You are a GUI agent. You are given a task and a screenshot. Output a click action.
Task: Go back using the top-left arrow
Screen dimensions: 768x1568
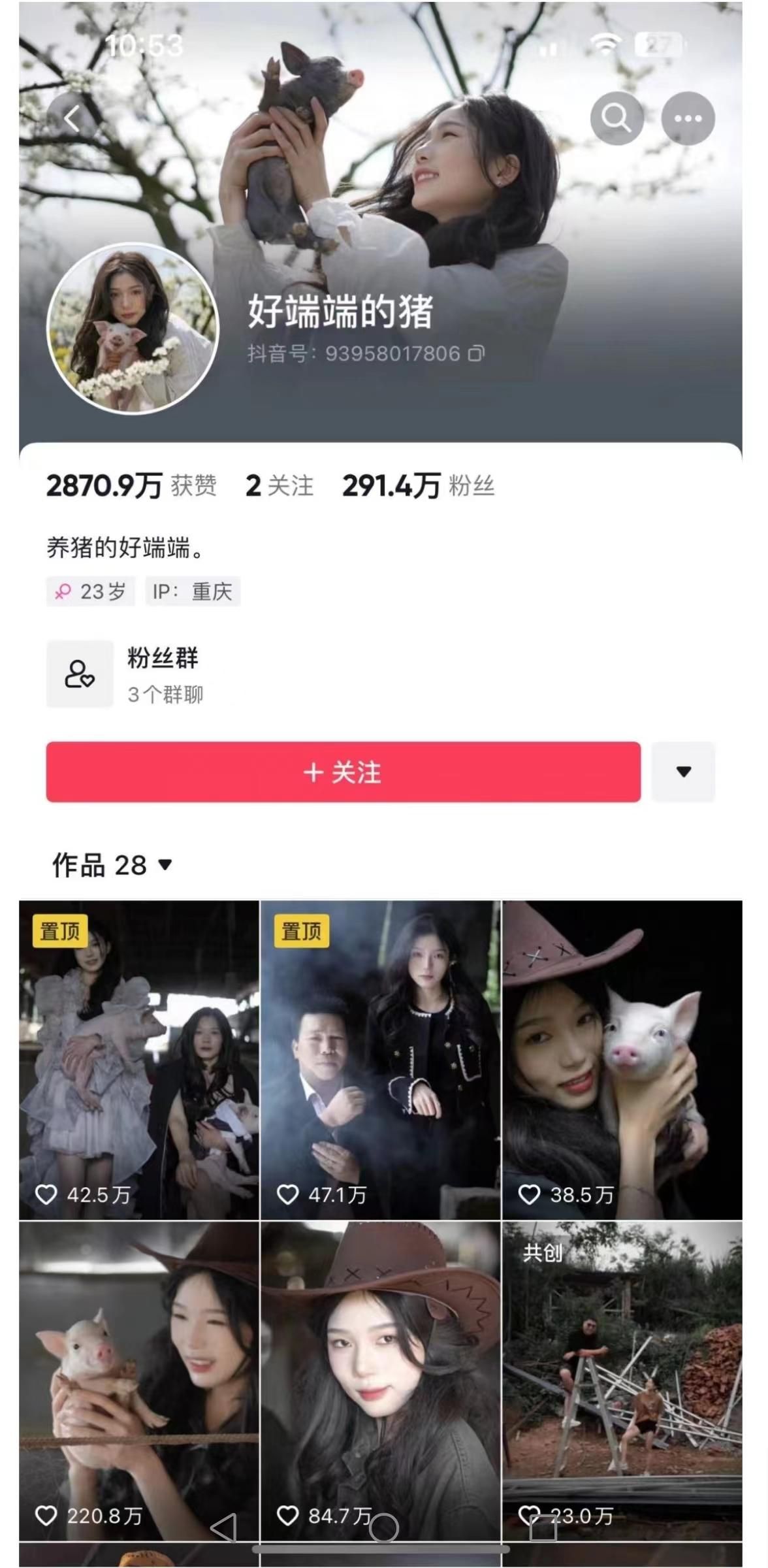(x=72, y=119)
